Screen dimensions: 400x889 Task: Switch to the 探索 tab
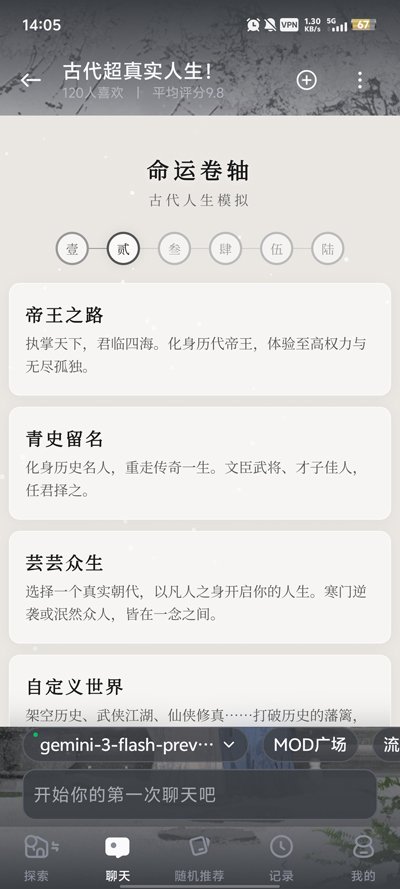[37, 858]
